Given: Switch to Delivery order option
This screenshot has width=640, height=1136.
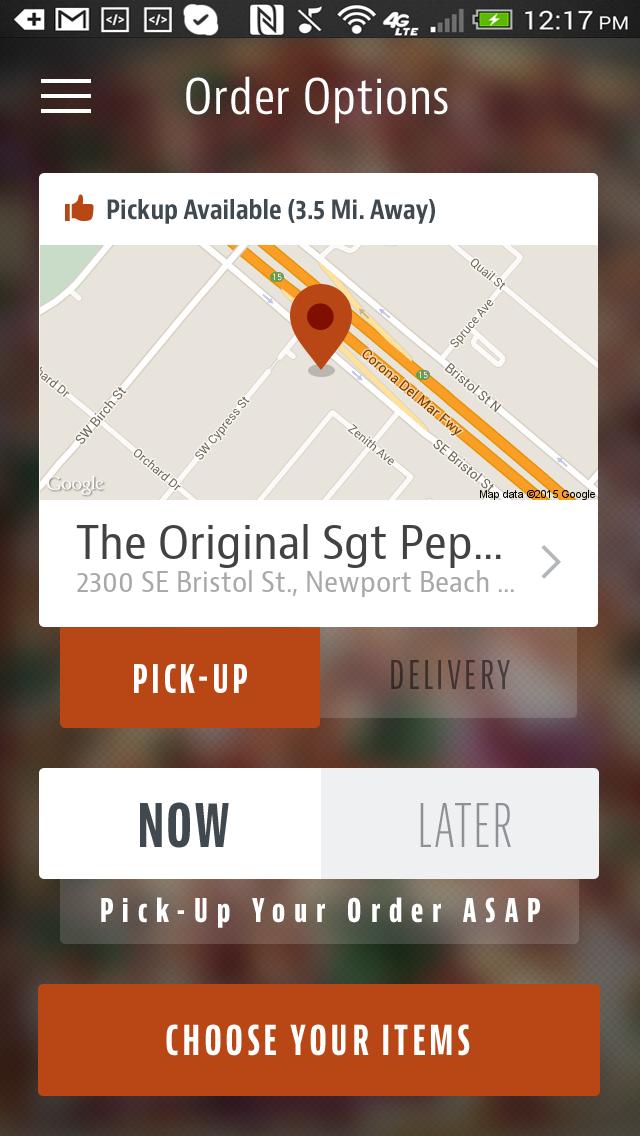Looking at the screenshot, I should (449, 674).
